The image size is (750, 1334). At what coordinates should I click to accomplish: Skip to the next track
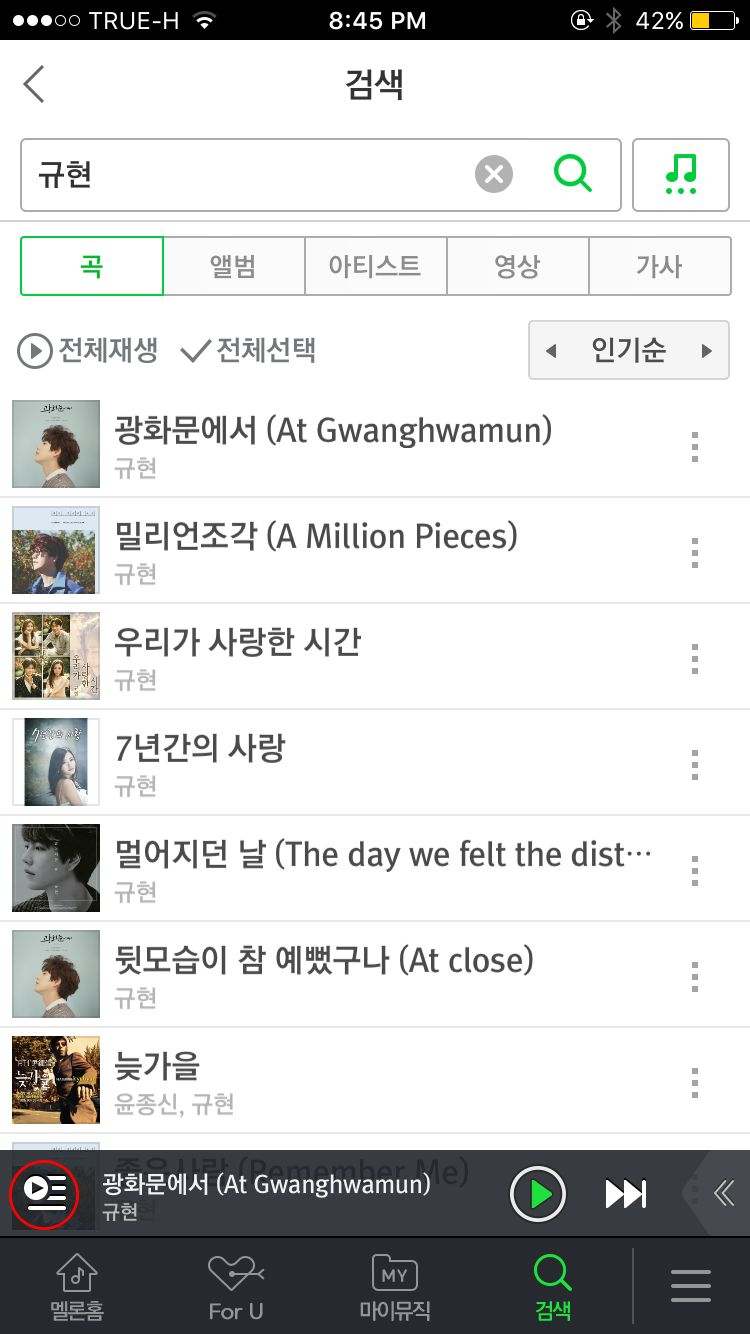(626, 1193)
